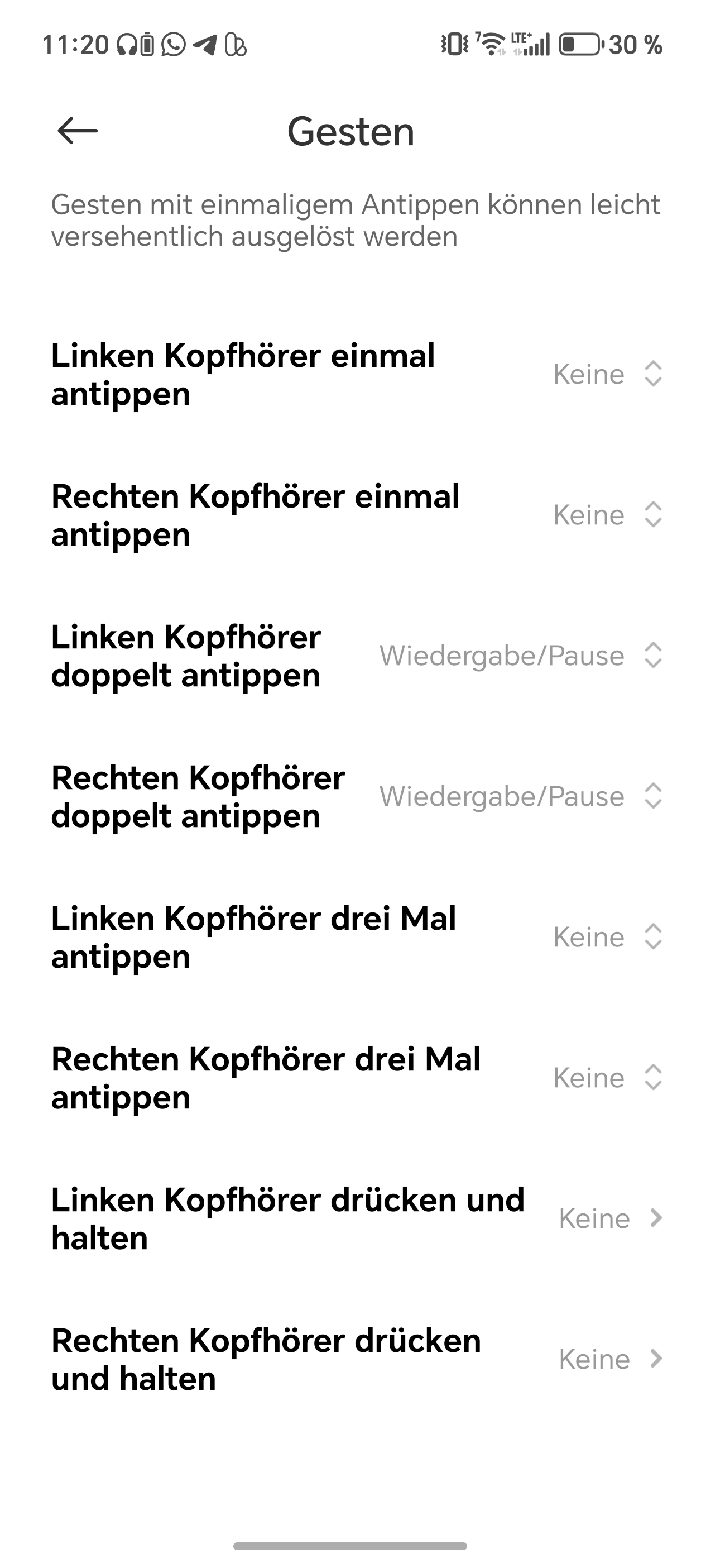Open dropdown for Linken Kopfhörer einmal antippen
Screen dimensions: 701x1568
[606, 374]
